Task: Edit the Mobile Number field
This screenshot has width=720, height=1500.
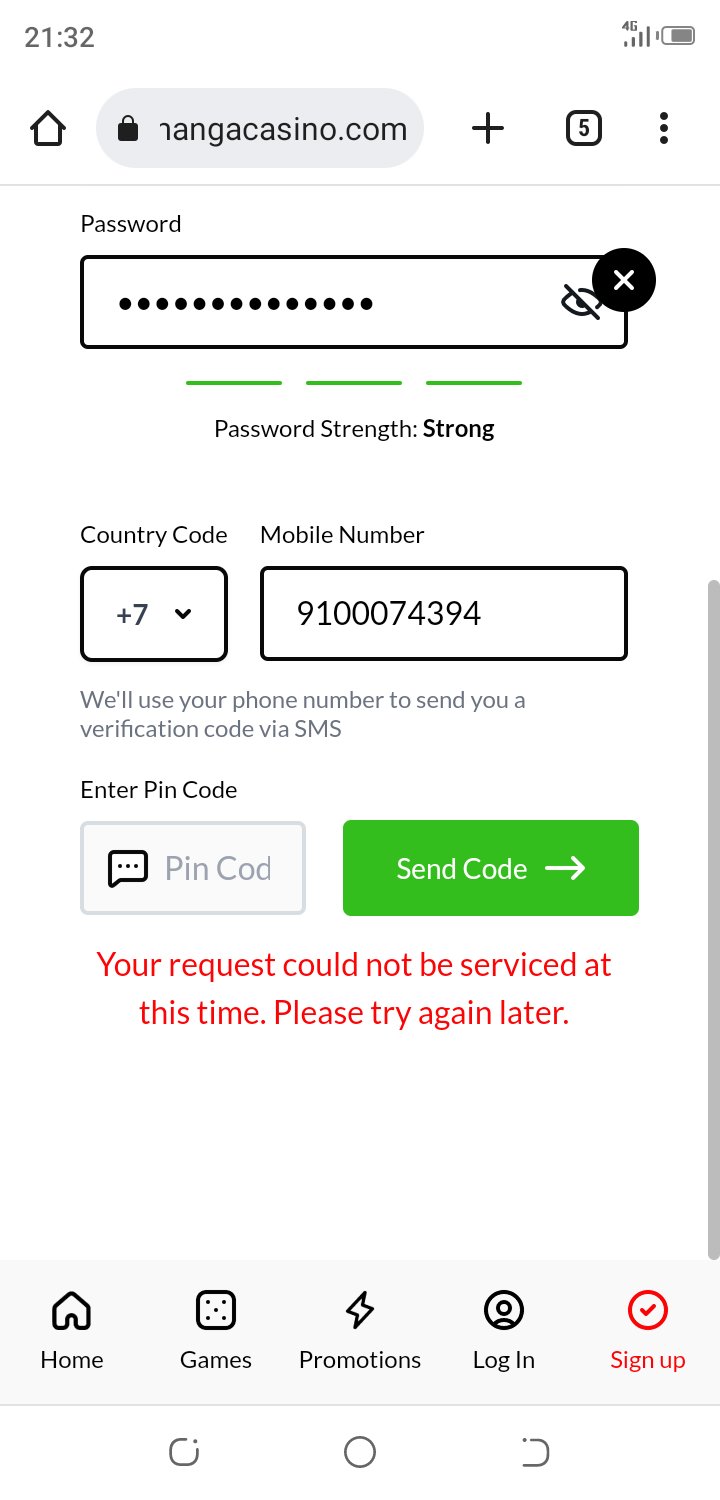Action: tap(443, 614)
